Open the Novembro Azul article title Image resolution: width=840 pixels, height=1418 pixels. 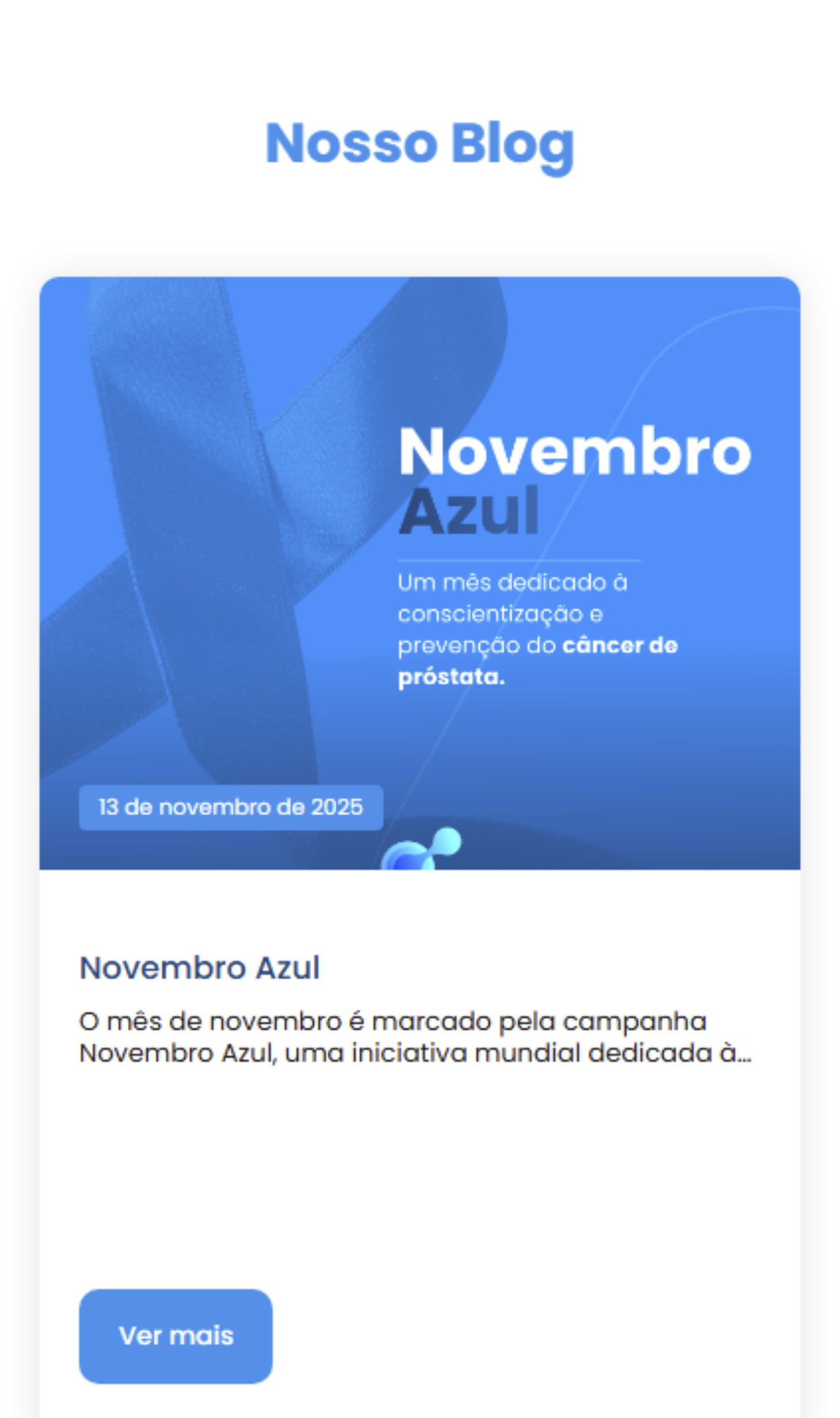[199, 968]
